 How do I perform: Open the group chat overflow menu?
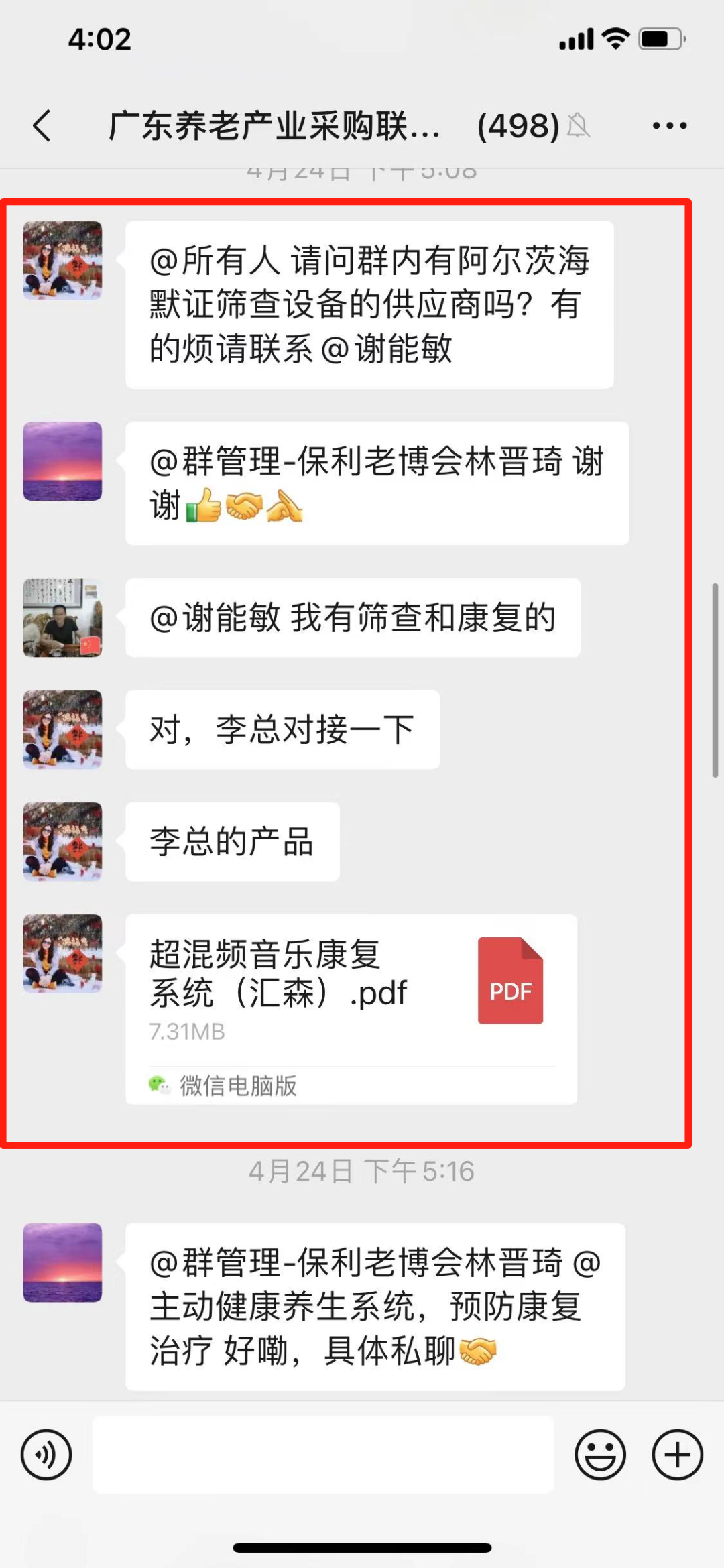(x=669, y=125)
